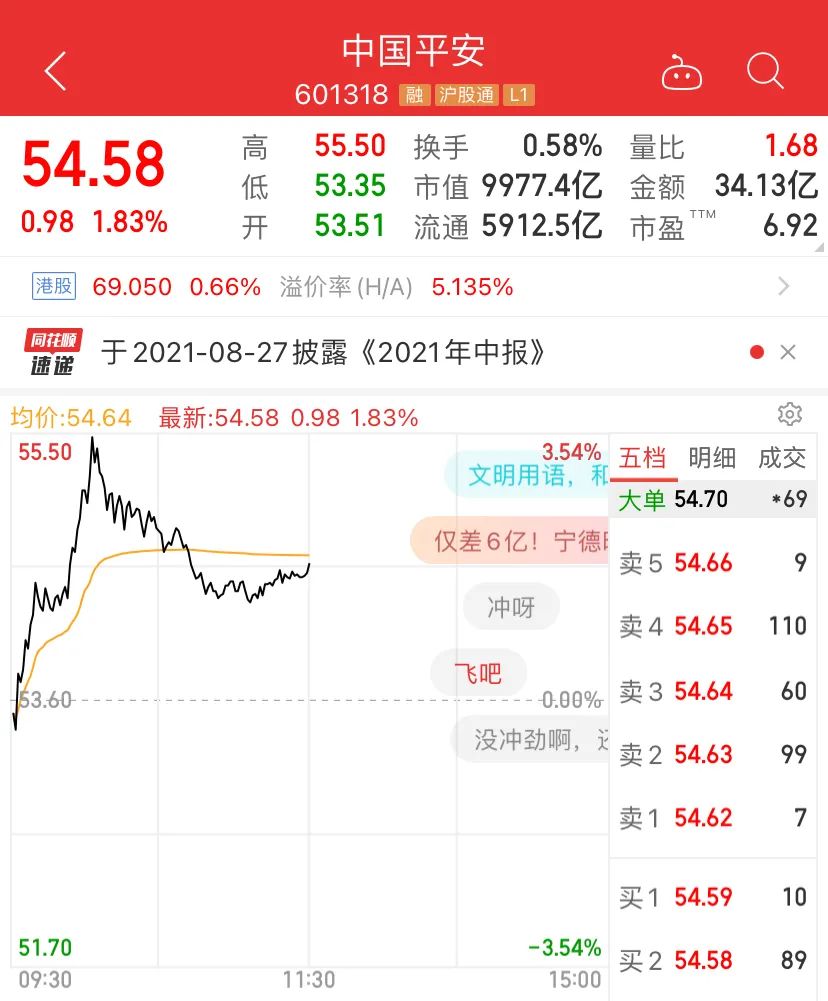Viewport: 828px width, 1001px height.
Task: Open the search magnifier icon
Action: tap(765, 72)
